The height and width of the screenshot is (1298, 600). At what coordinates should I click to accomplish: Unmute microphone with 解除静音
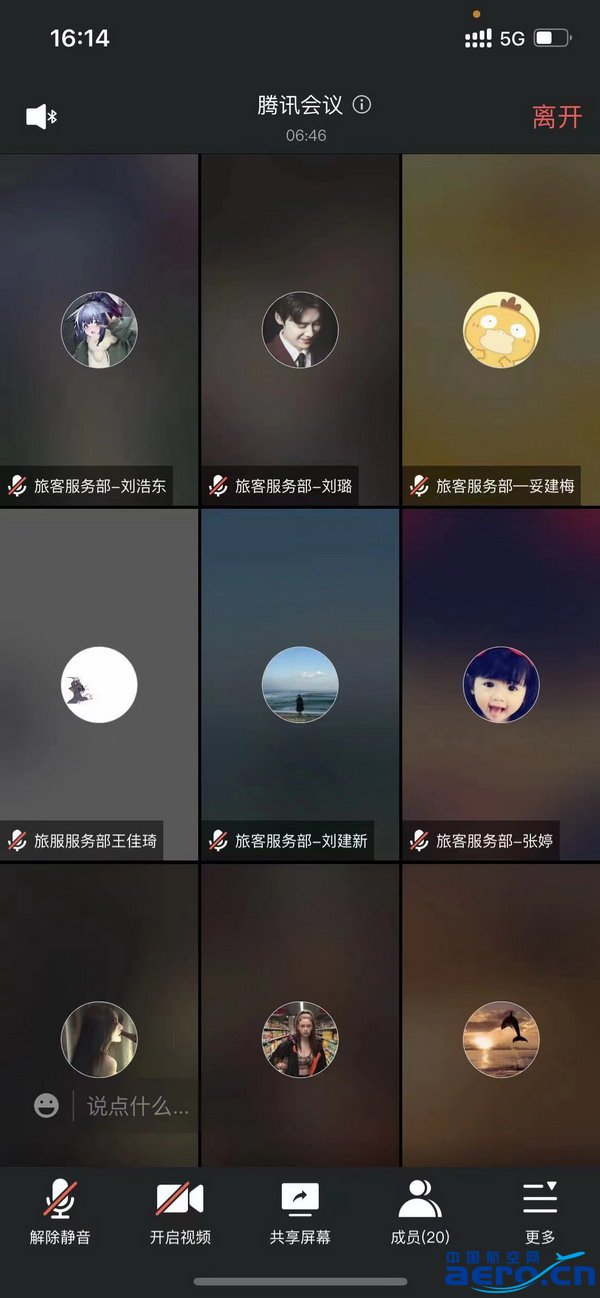point(60,1211)
